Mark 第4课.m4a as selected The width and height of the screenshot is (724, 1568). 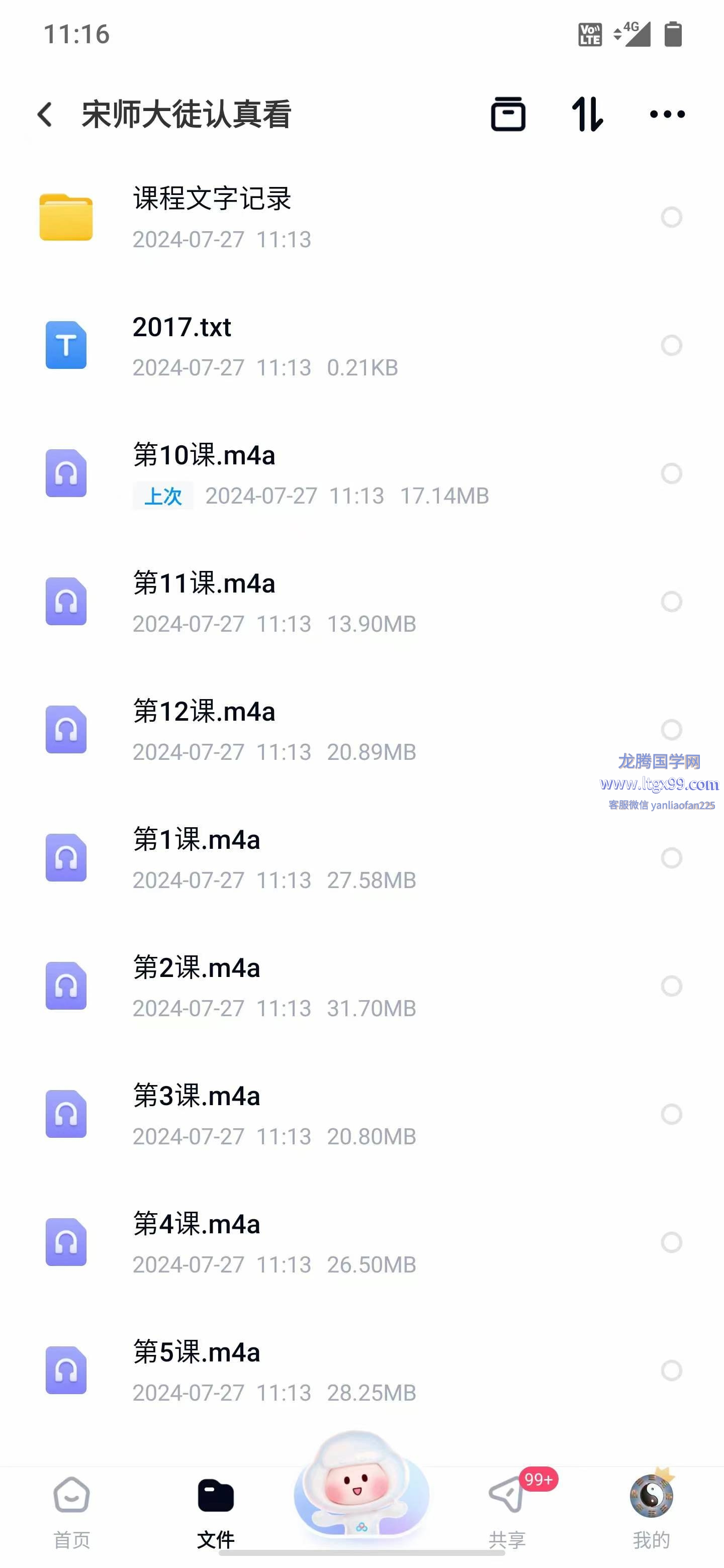pos(671,1242)
